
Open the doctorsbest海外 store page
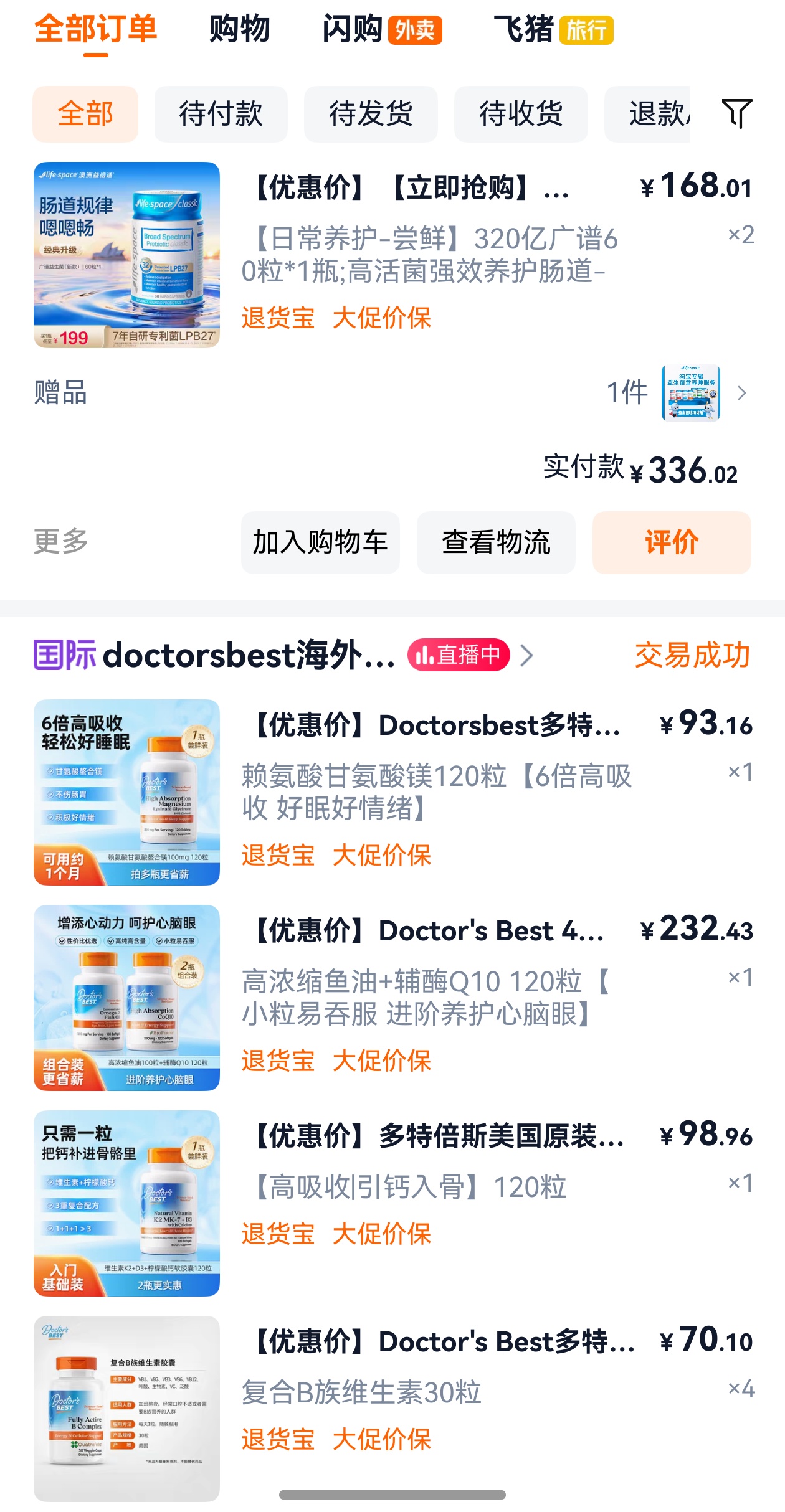point(249,655)
